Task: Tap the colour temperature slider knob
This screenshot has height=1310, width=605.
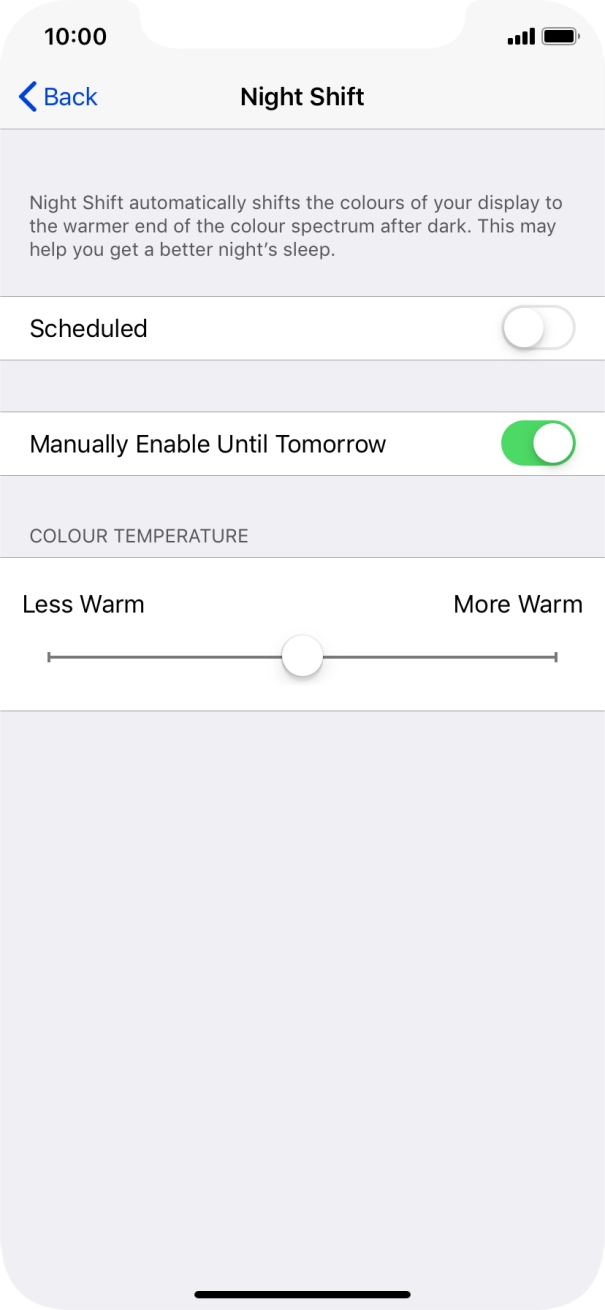Action: (302, 657)
